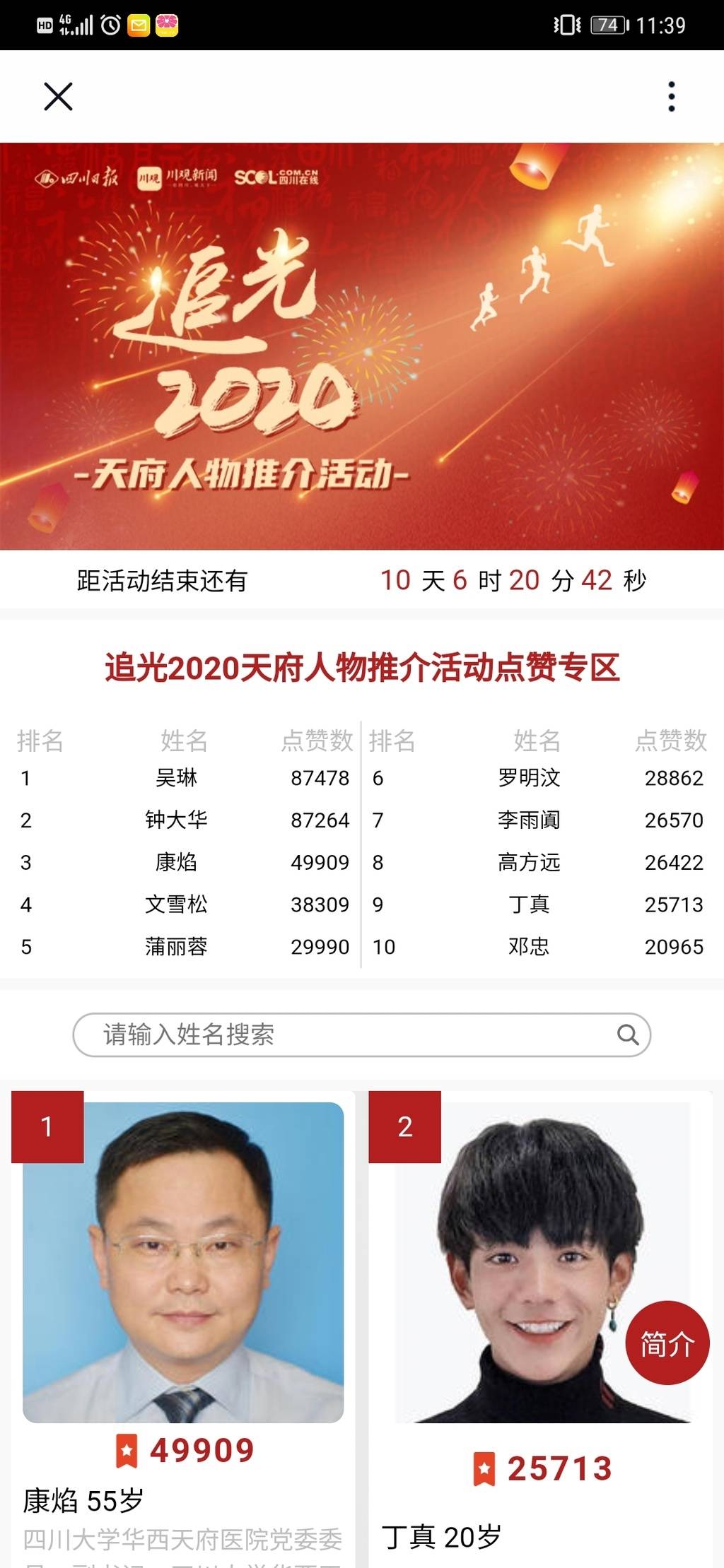Close the web page with X

click(58, 97)
